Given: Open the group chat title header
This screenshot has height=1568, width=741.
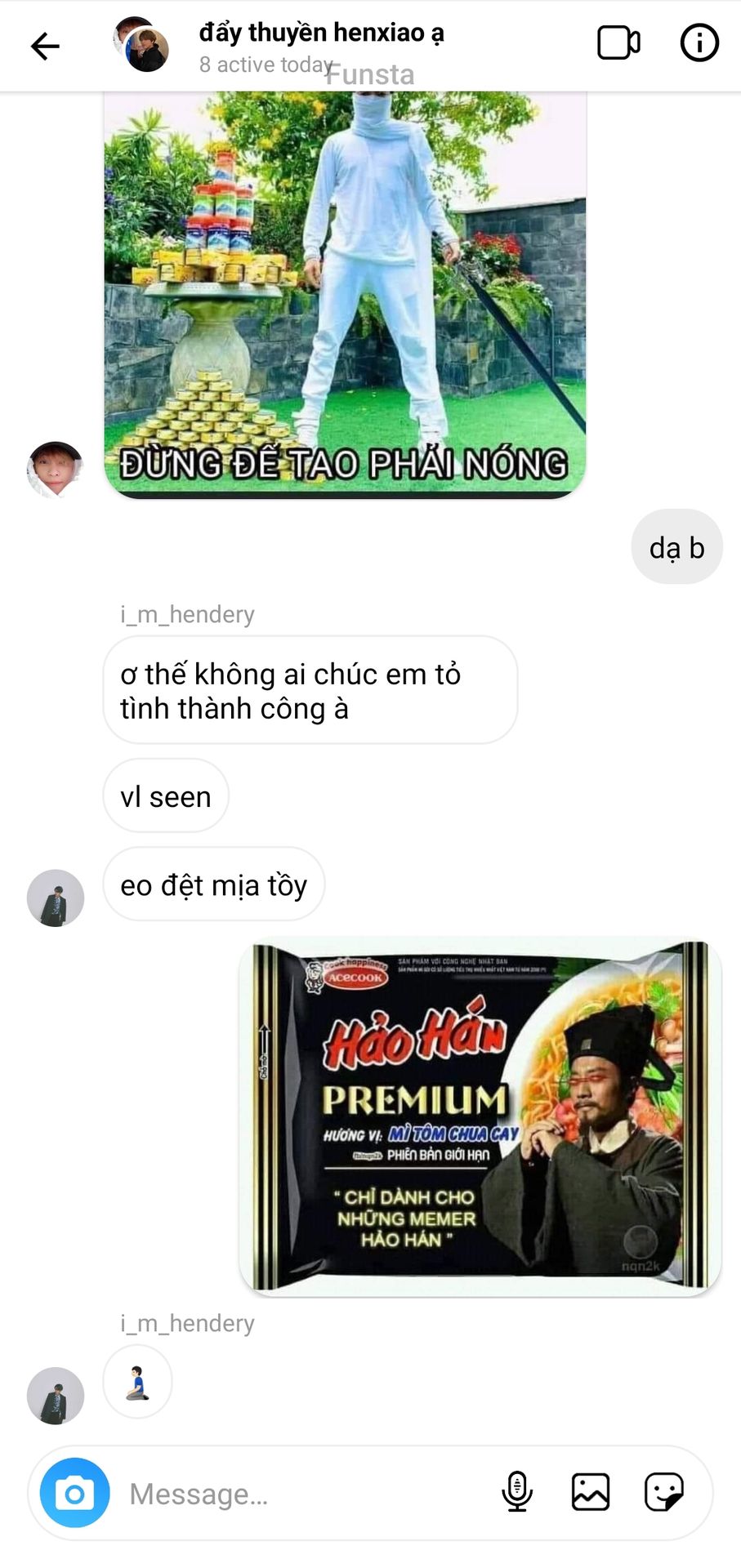Looking at the screenshot, I should pyautogui.click(x=321, y=33).
